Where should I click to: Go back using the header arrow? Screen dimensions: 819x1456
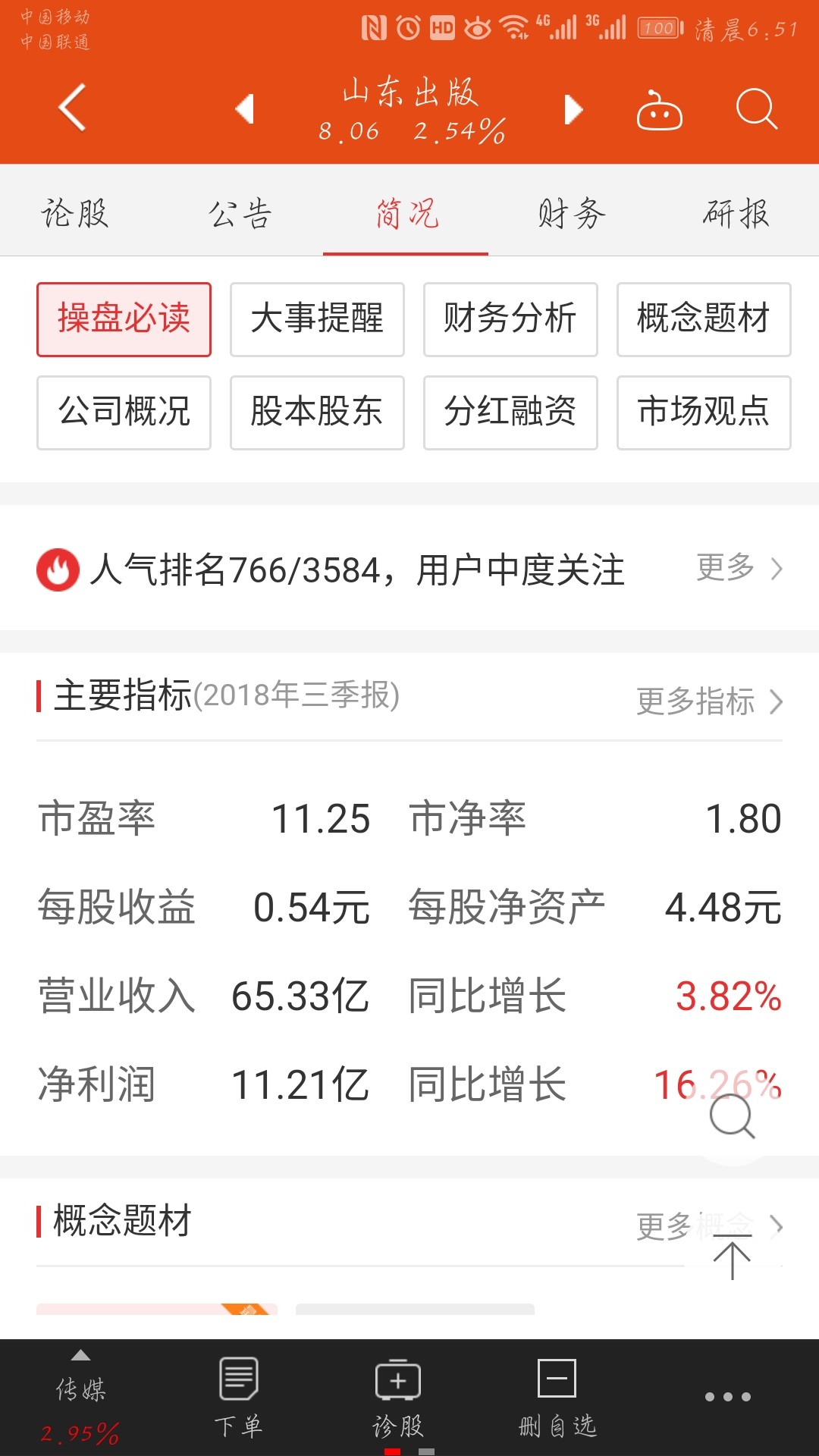click(72, 108)
